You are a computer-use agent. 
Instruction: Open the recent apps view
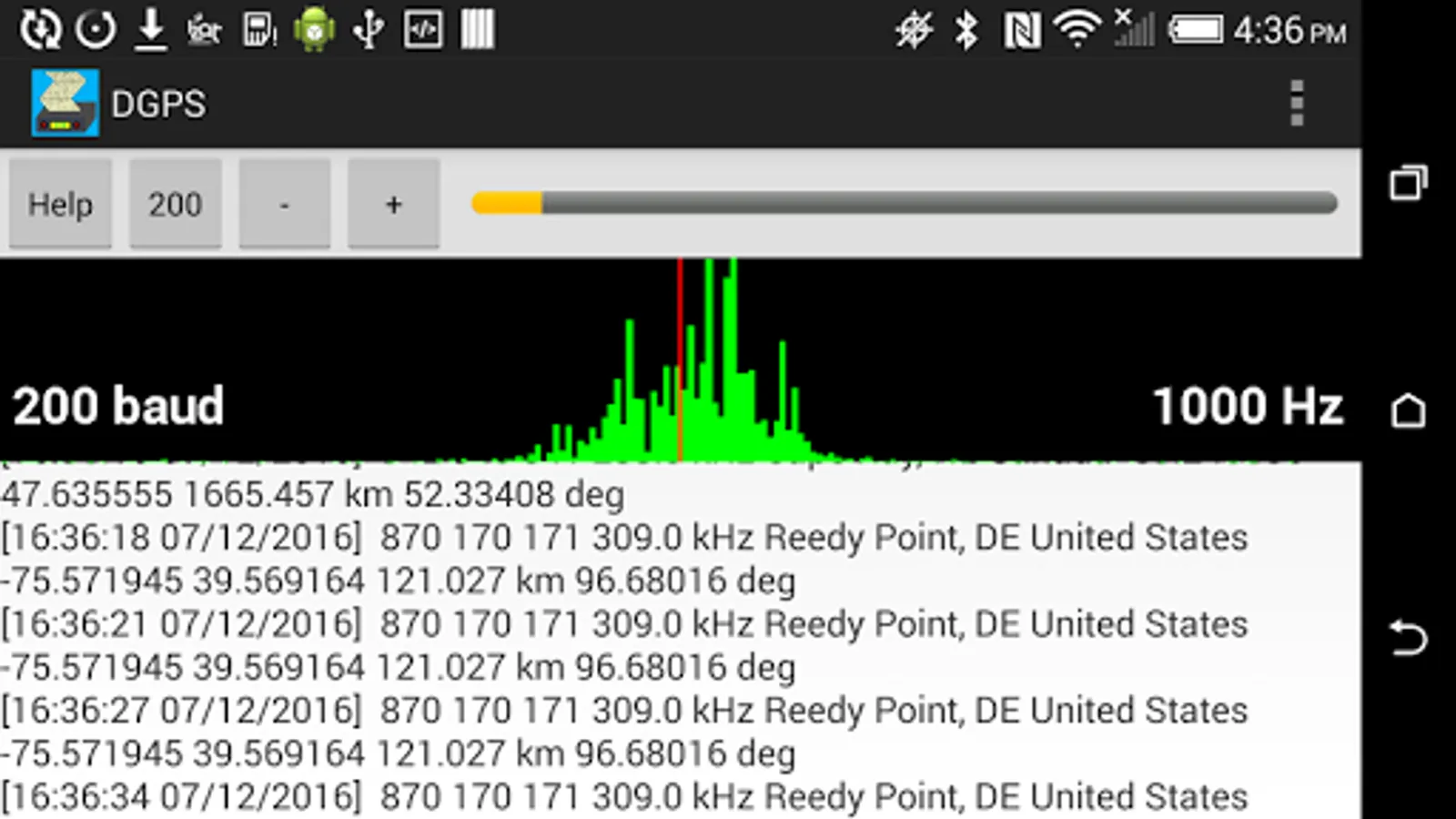[x=1408, y=182]
